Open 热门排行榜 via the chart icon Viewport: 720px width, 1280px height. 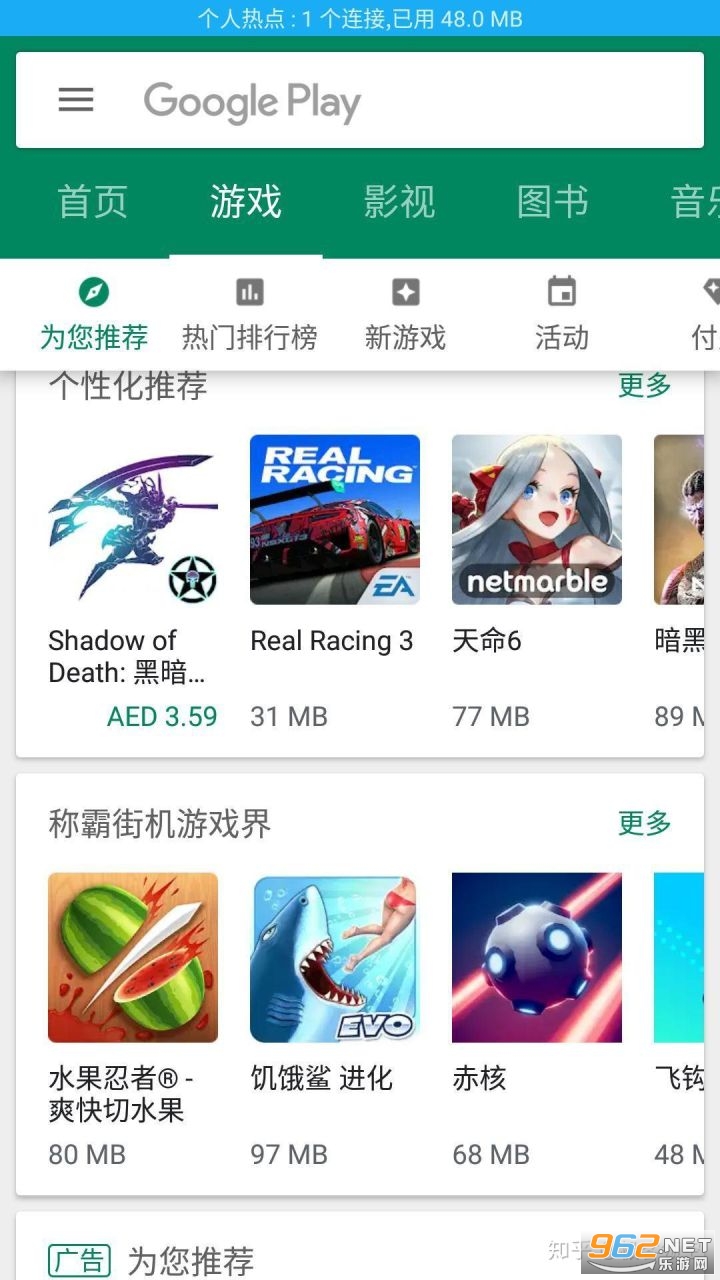coord(248,292)
